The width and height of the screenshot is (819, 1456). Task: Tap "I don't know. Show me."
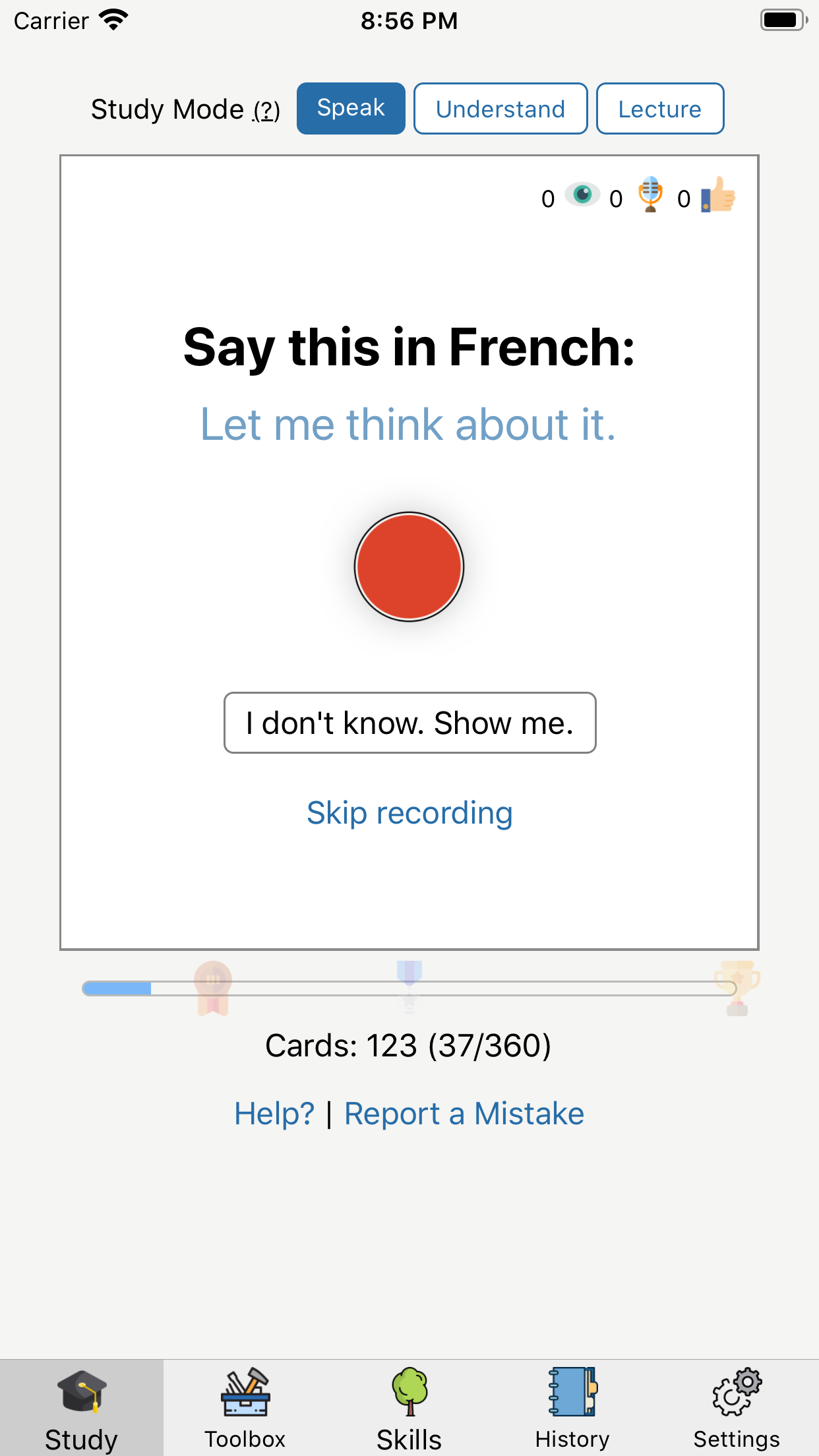(x=409, y=723)
